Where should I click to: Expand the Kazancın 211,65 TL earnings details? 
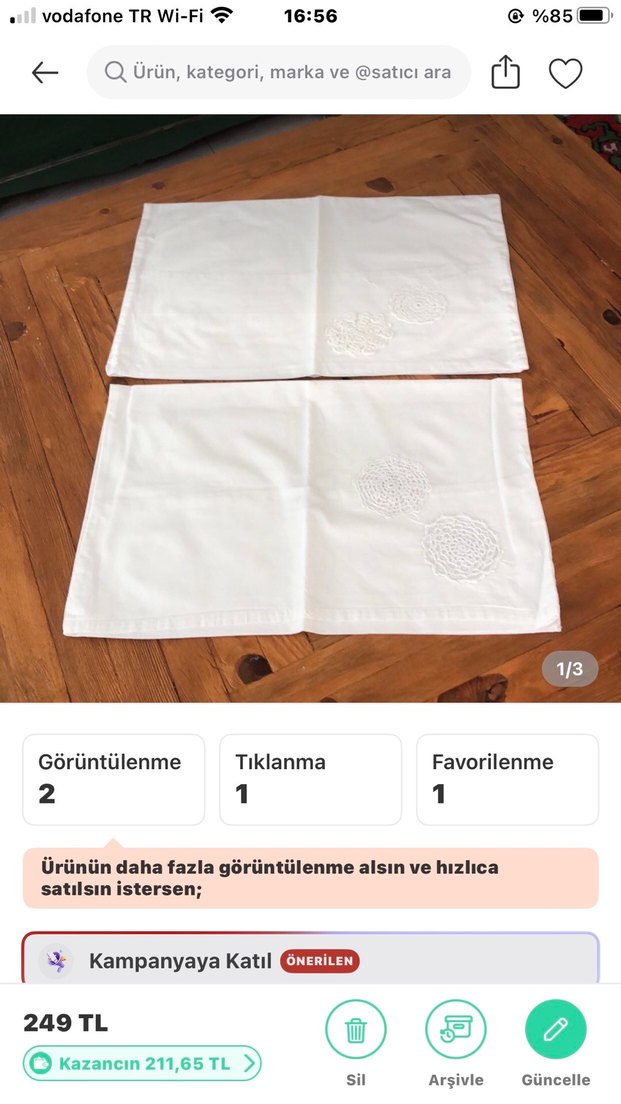point(142,1063)
